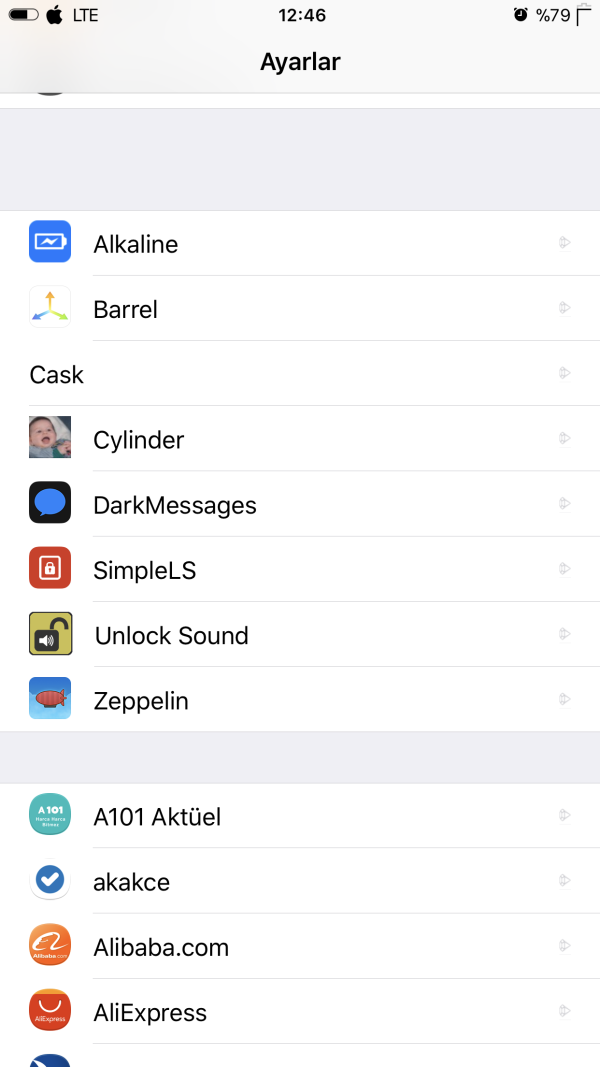Select the Cask row
This screenshot has width=600, height=1067.
pos(300,374)
